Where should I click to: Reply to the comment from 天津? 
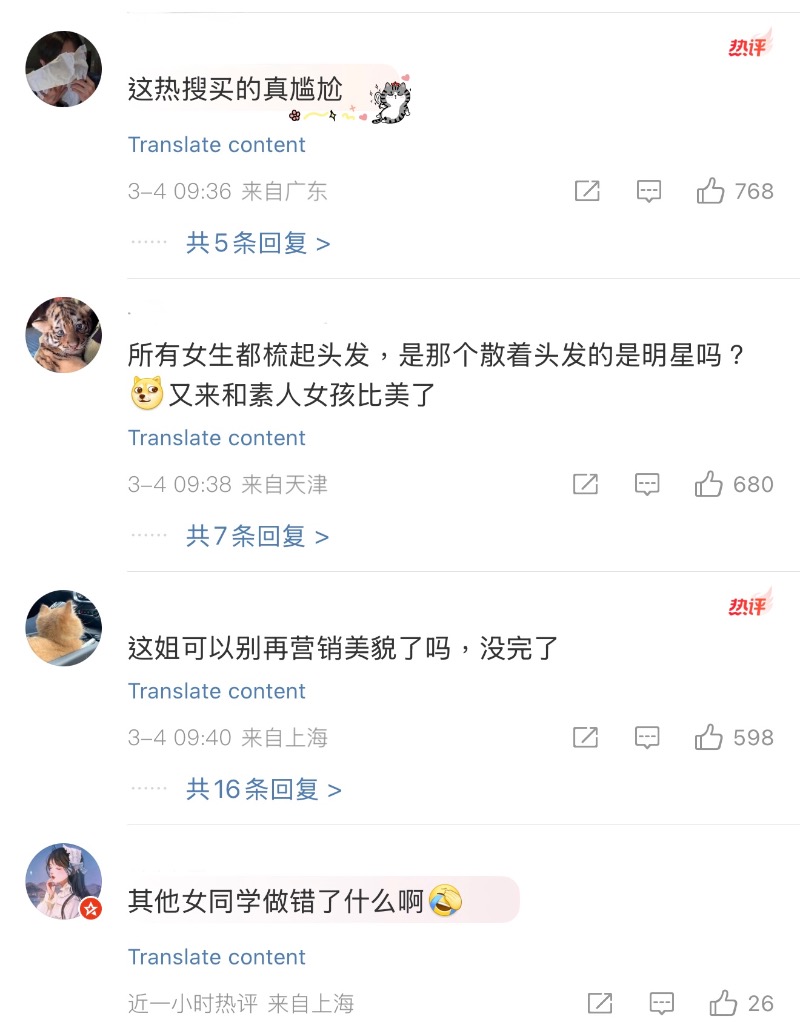[x=647, y=485]
